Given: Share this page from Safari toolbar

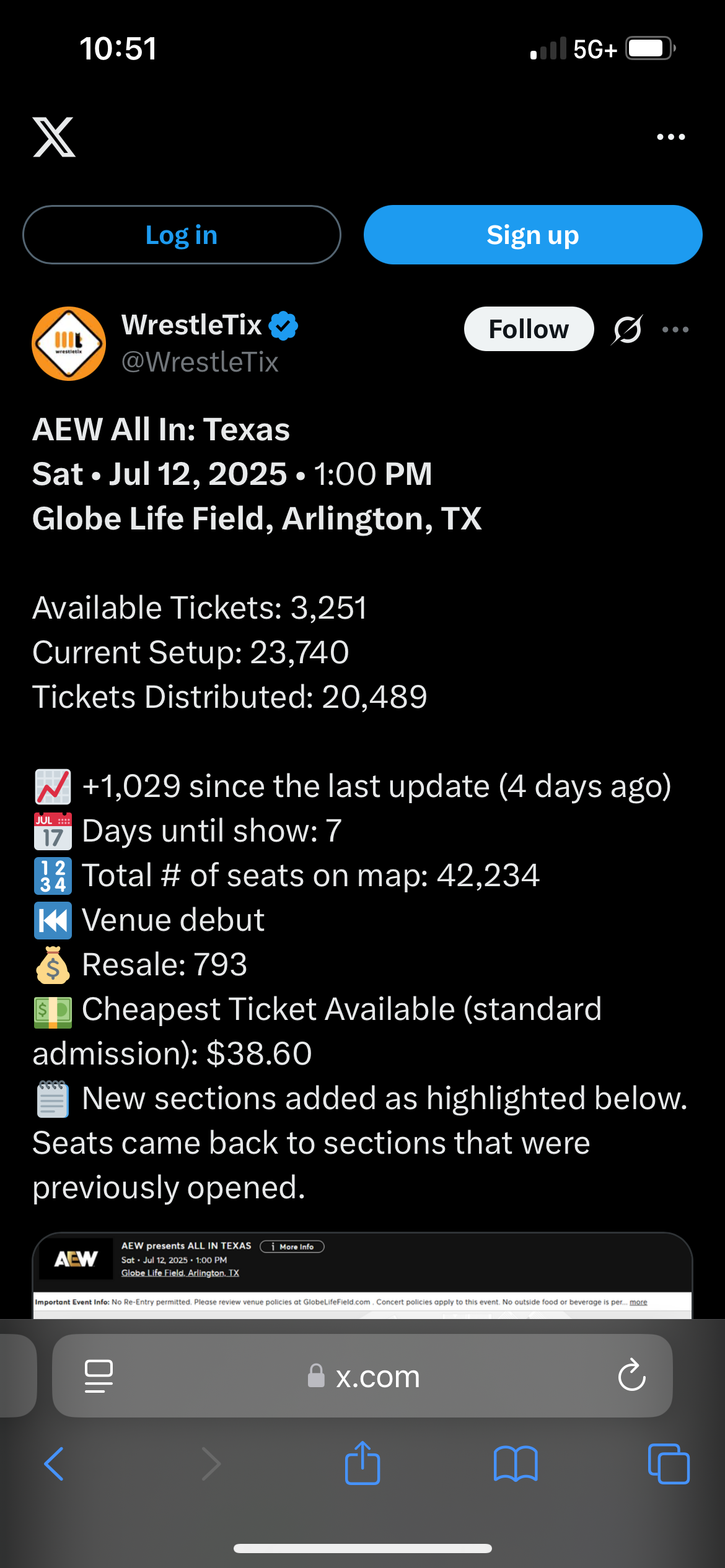Looking at the screenshot, I should tap(362, 1463).
